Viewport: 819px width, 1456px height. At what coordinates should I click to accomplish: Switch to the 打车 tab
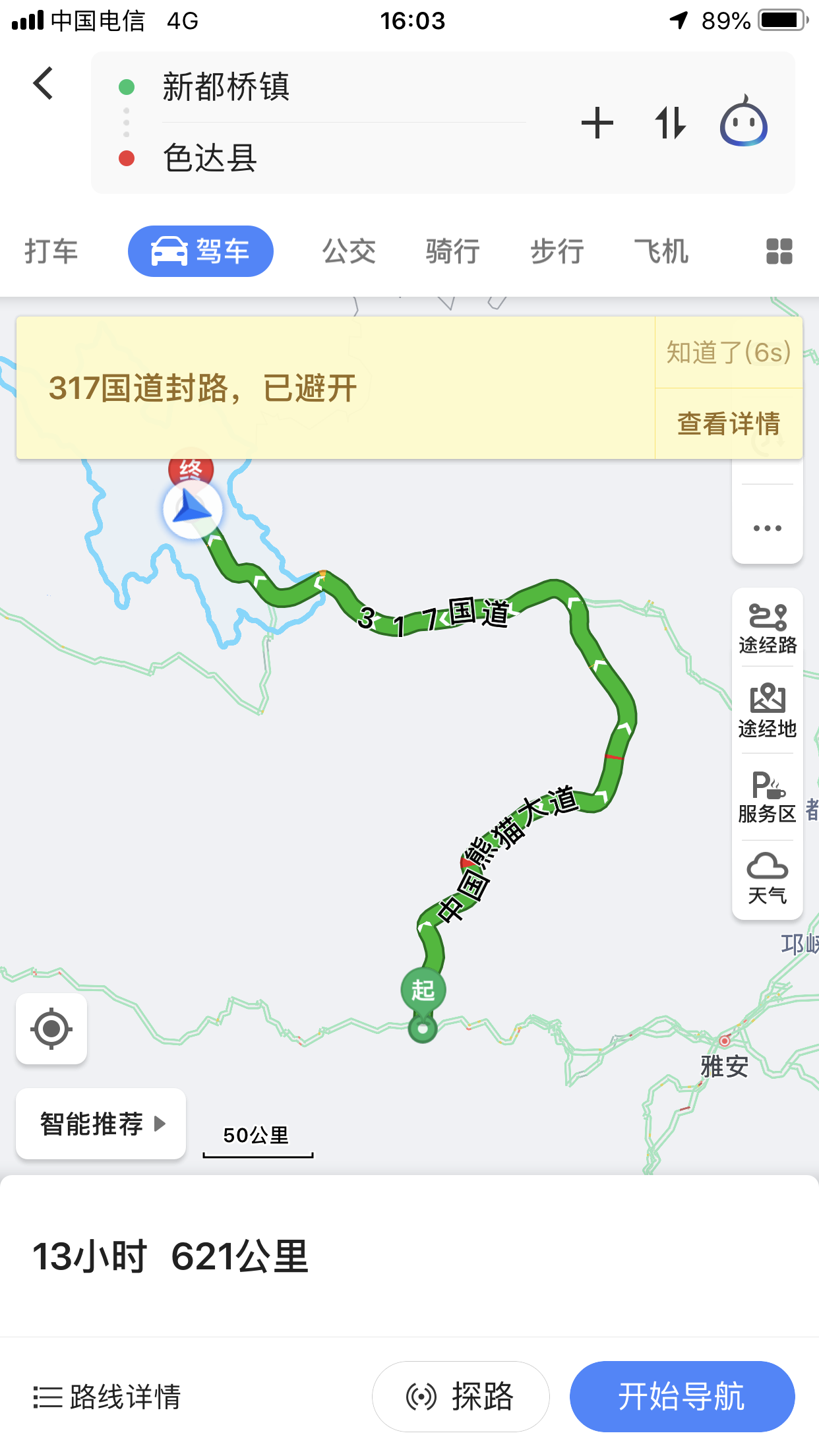tap(51, 251)
